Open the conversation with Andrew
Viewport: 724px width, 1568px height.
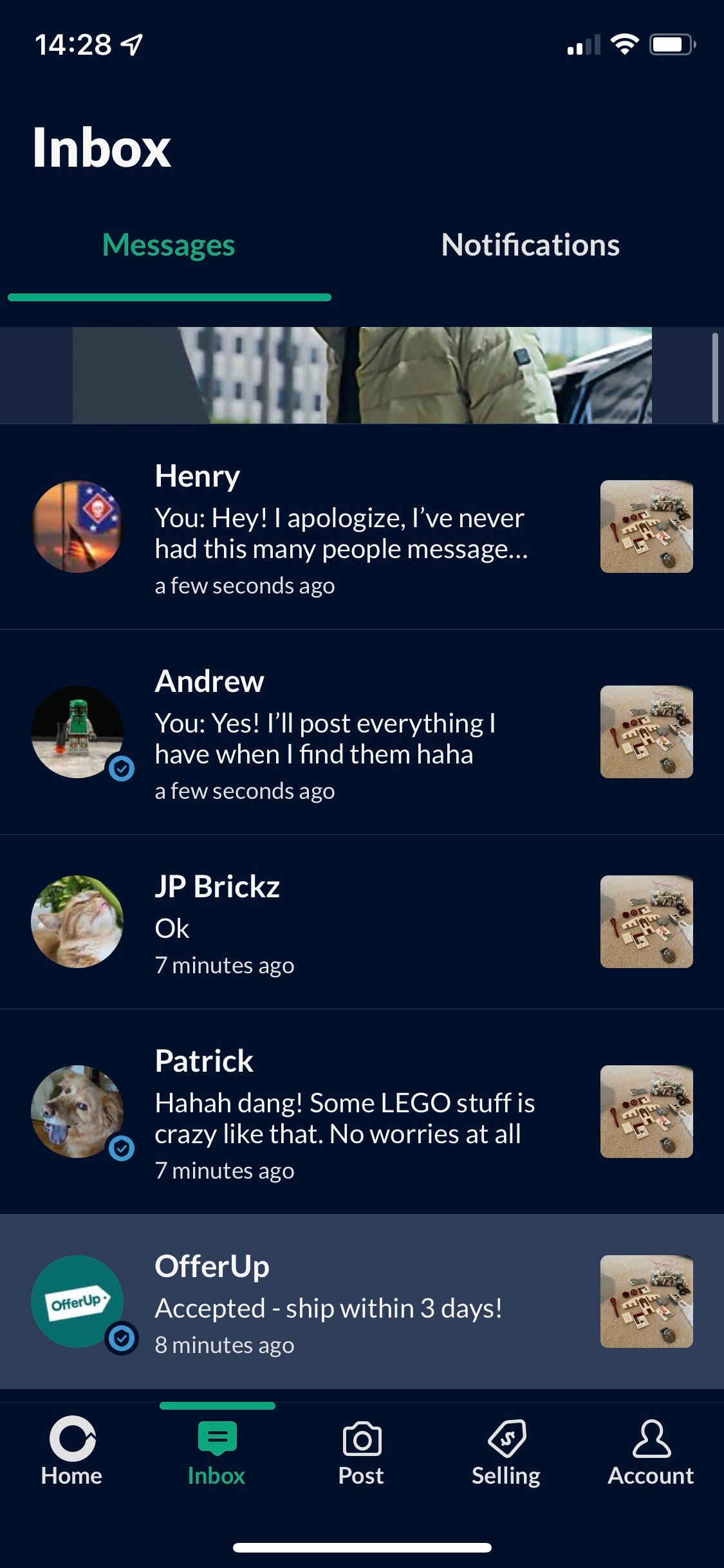341,733
